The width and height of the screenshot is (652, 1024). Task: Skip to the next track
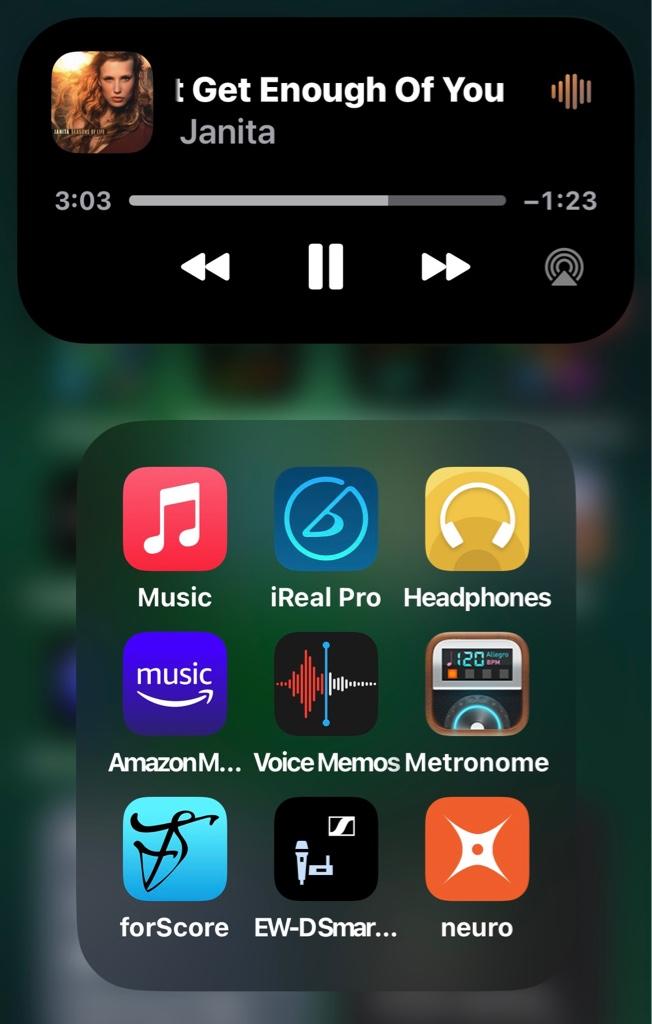[445, 267]
